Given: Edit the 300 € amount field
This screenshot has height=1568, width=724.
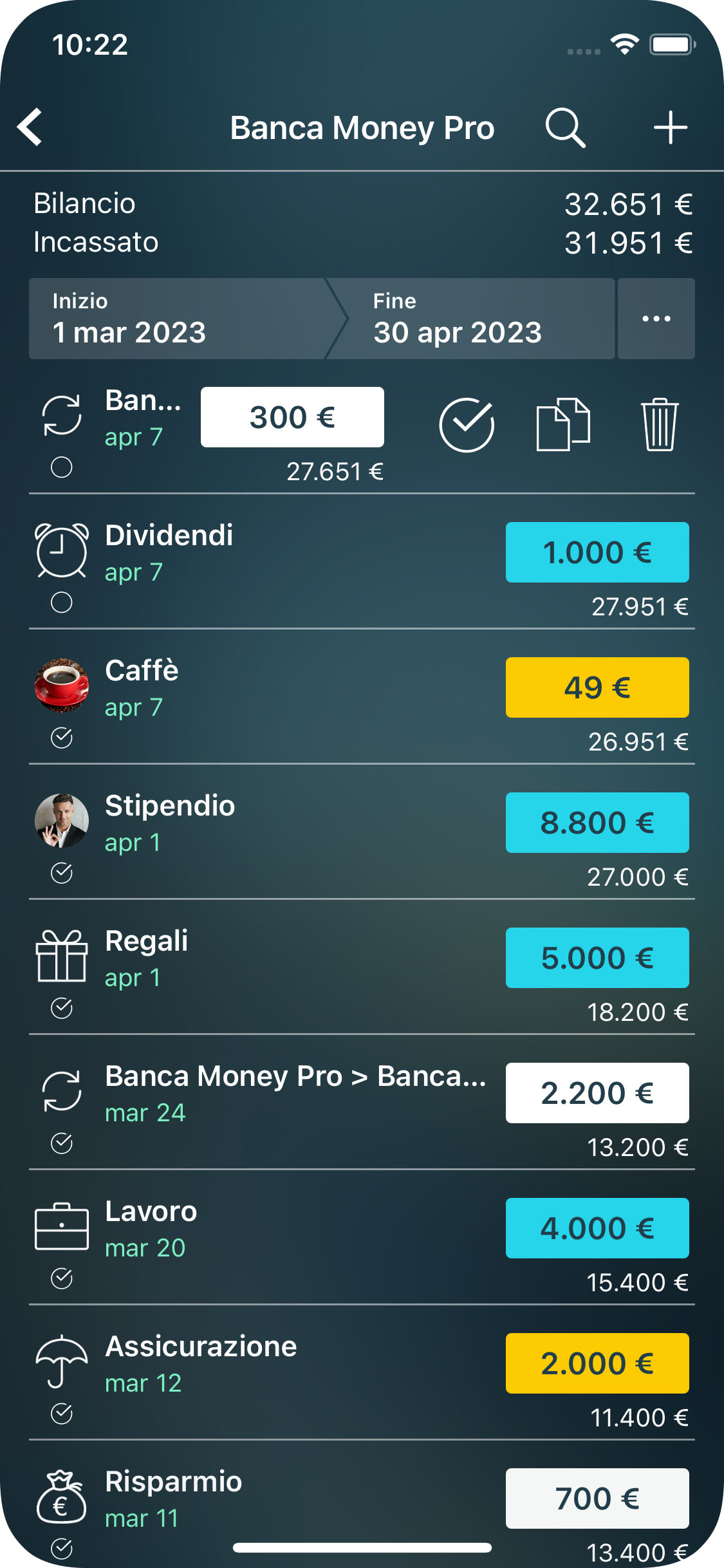Looking at the screenshot, I should 292,416.
